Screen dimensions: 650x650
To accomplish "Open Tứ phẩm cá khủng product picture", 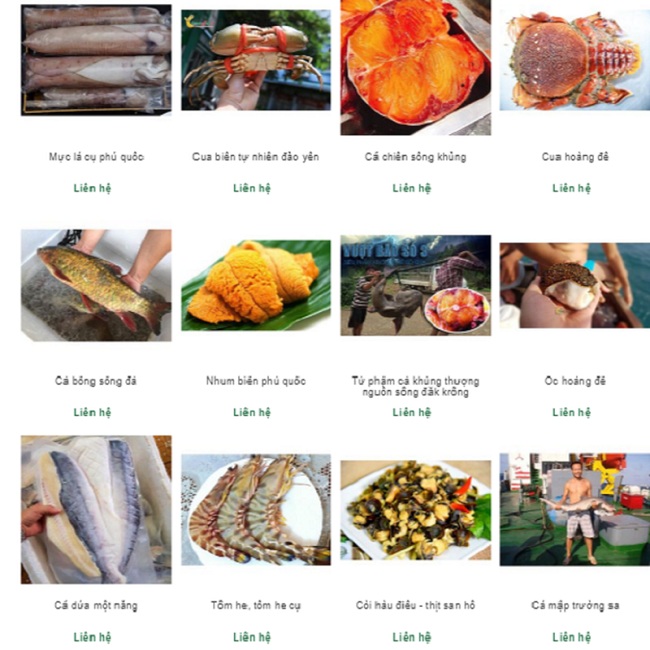I will 415,285.
